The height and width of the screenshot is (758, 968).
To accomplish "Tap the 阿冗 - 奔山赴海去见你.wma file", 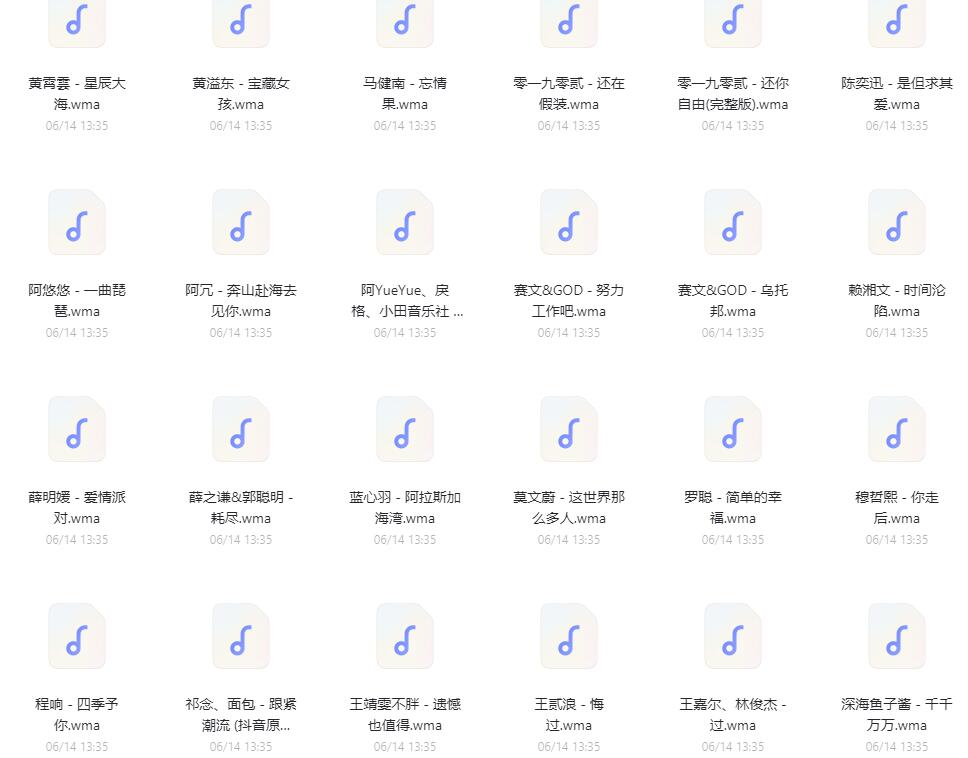I will 241,225.
